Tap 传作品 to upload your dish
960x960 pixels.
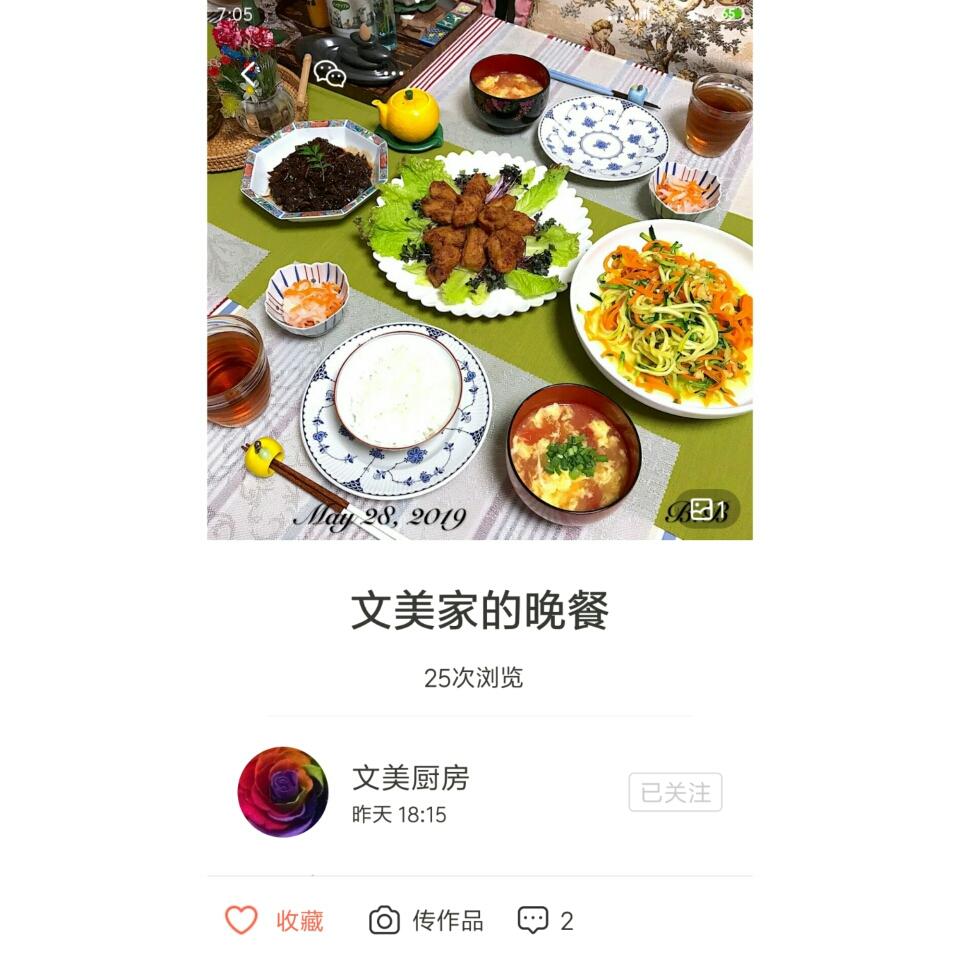426,920
